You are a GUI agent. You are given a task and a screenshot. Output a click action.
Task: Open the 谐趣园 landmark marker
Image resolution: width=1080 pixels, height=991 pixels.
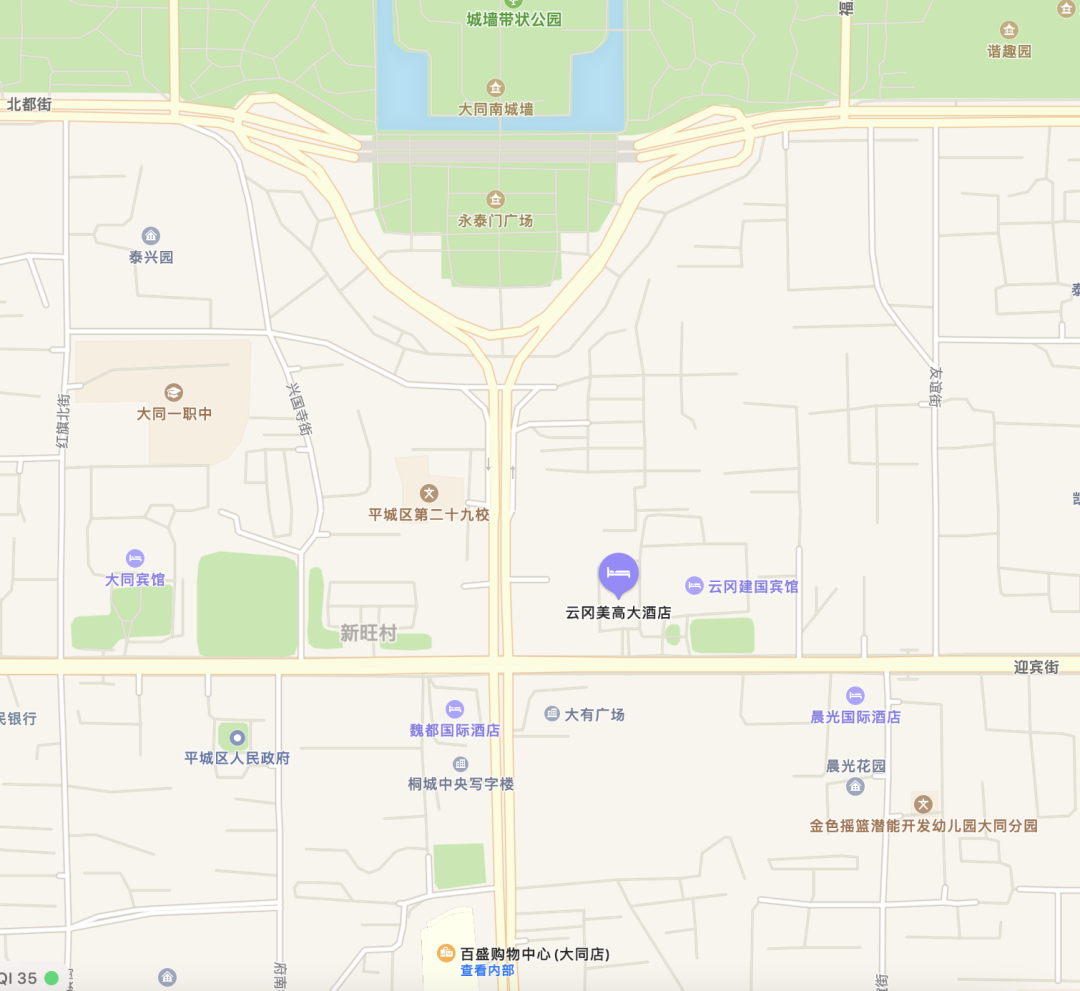tap(1009, 30)
